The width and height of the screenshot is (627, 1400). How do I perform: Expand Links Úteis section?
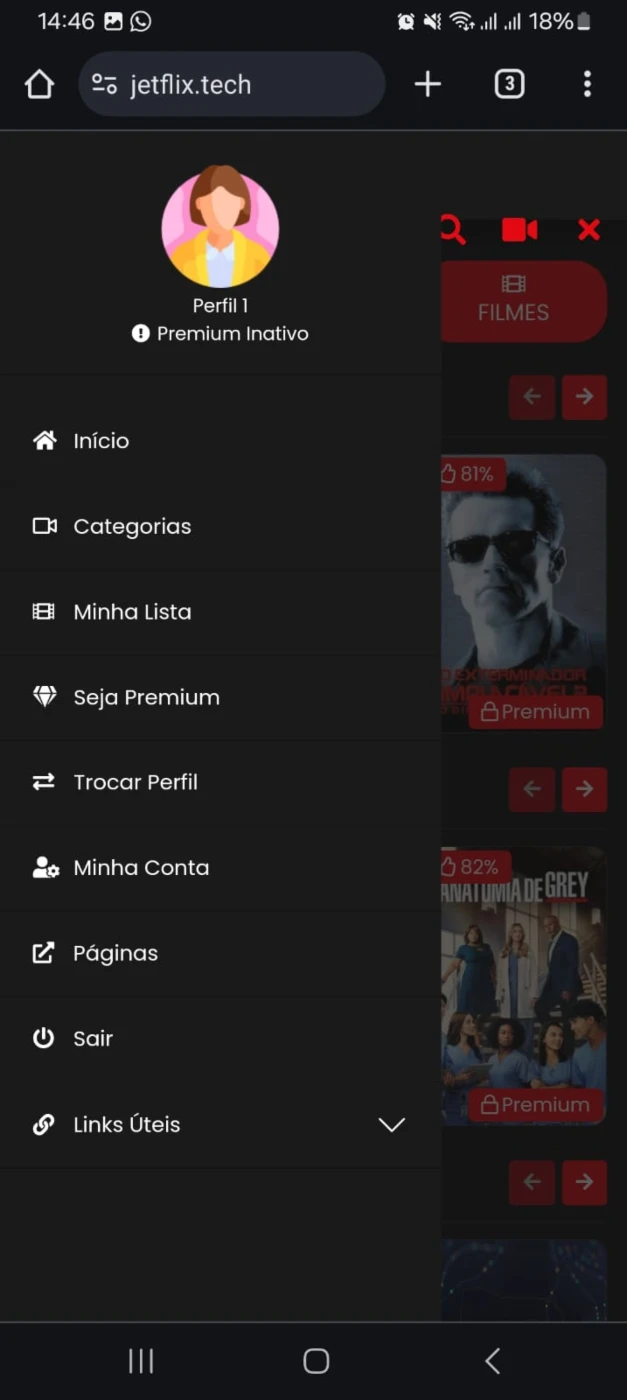pos(220,1125)
